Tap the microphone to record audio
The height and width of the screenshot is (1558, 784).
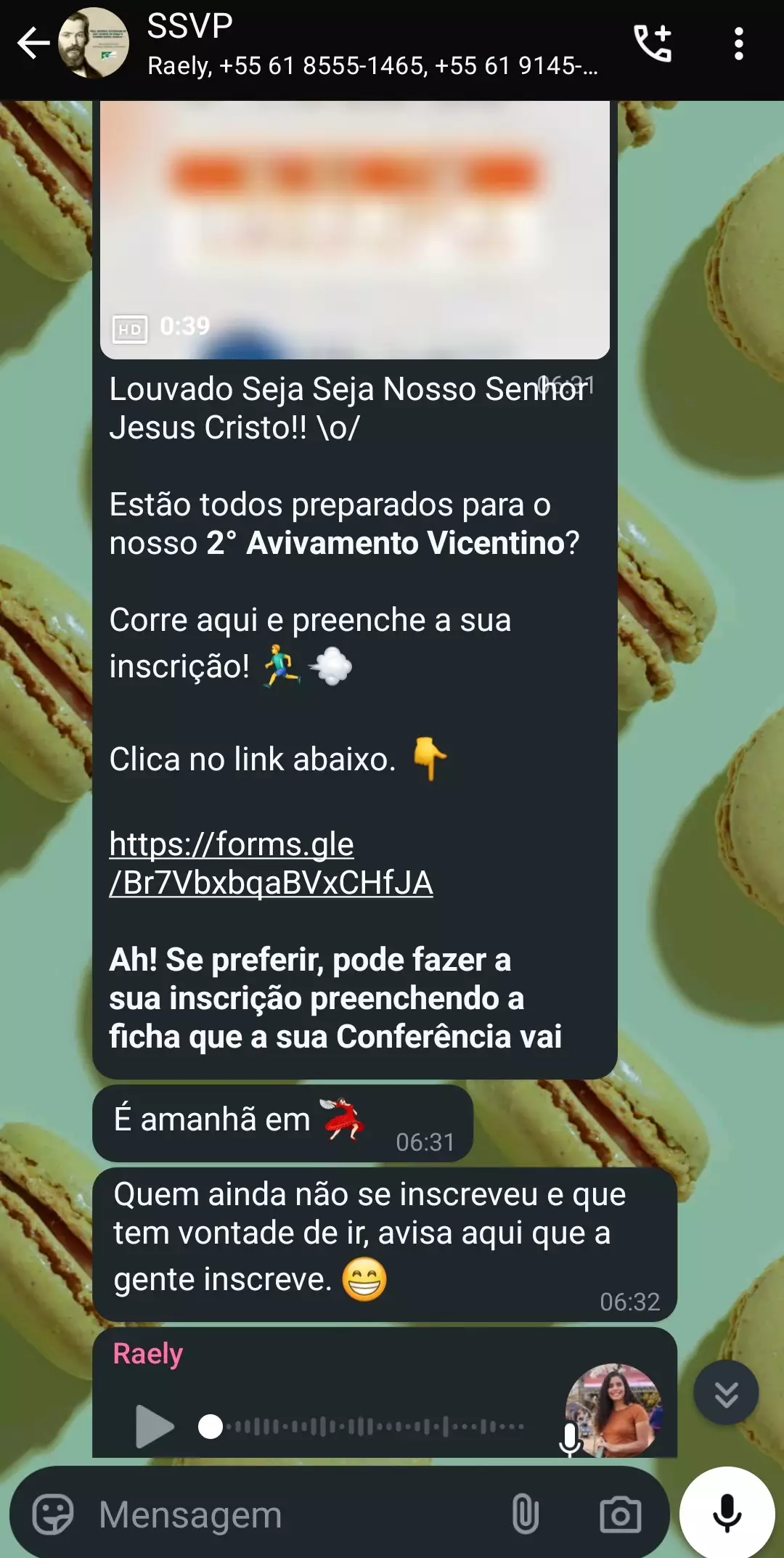pyautogui.click(x=727, y=1513)
